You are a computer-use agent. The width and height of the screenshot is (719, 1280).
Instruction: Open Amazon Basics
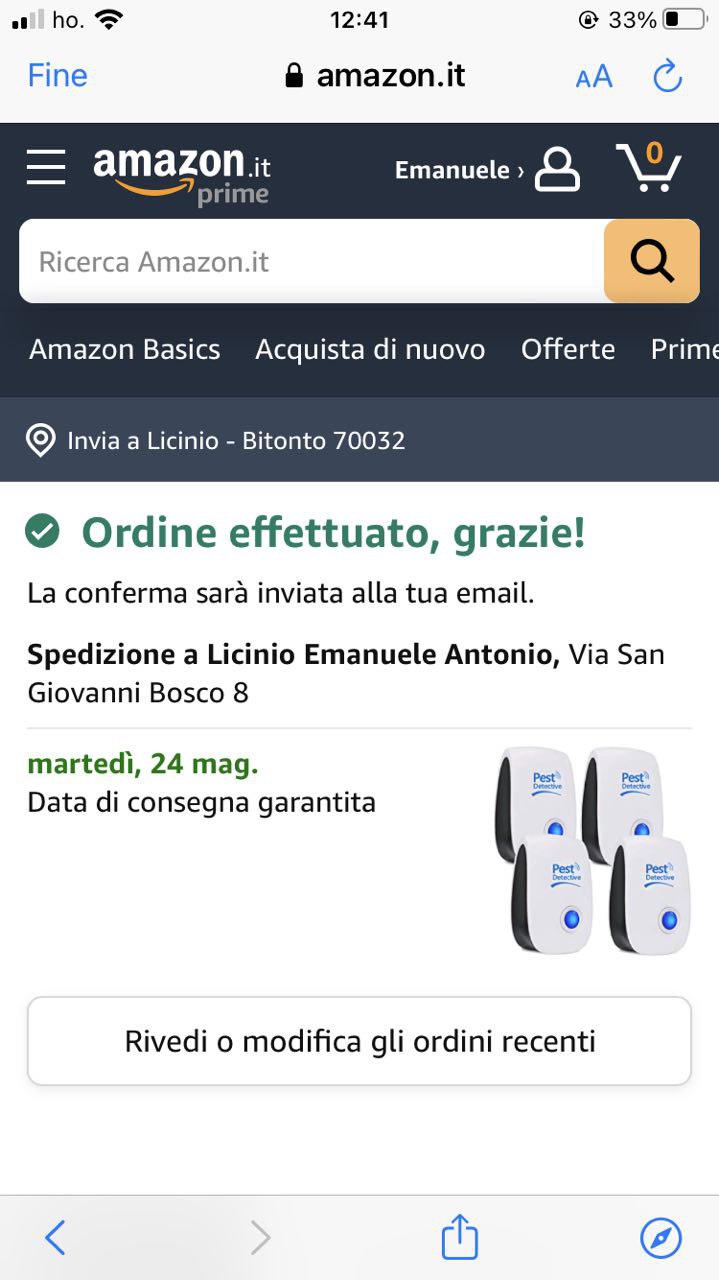coord(125,349)
